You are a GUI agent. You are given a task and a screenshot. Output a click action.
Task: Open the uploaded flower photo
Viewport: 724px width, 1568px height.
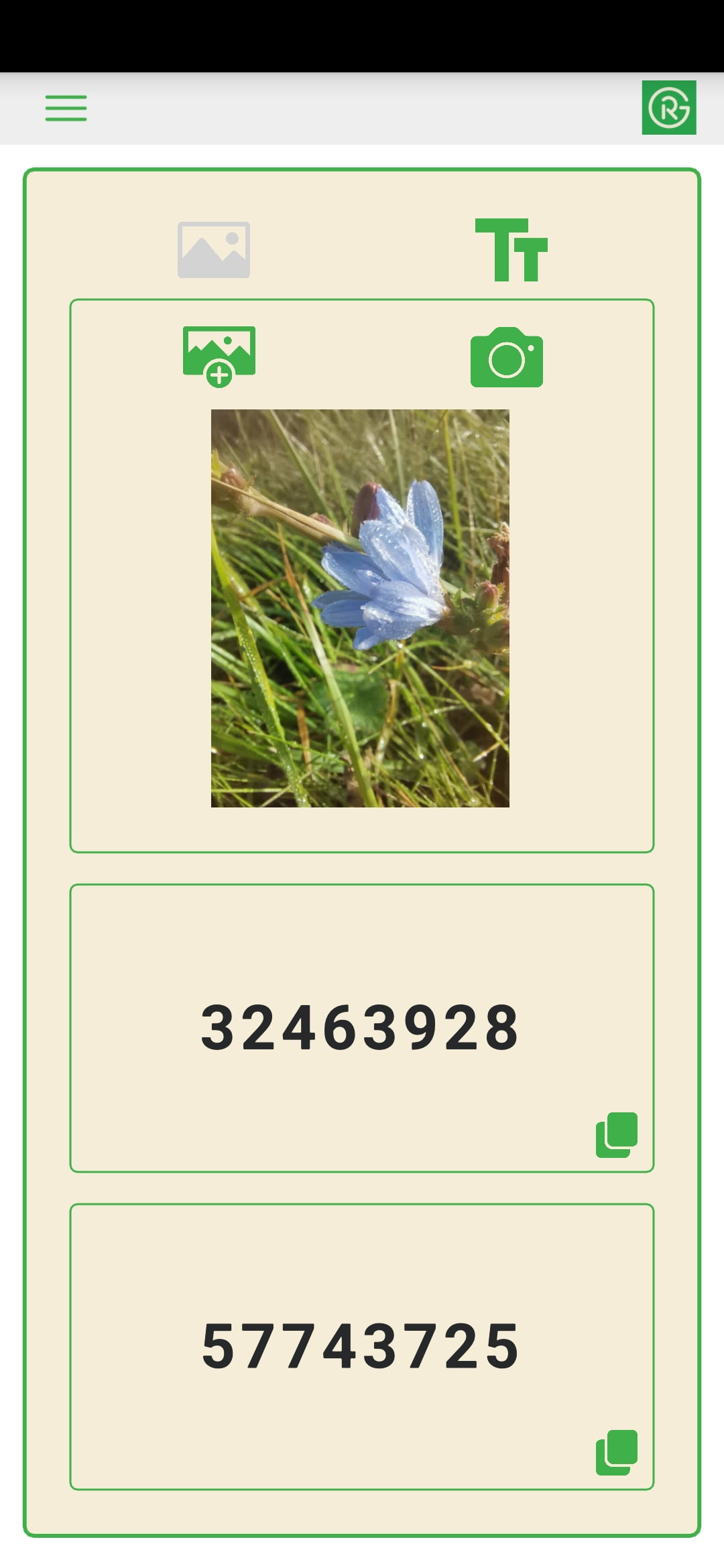(x=360, y=608)
